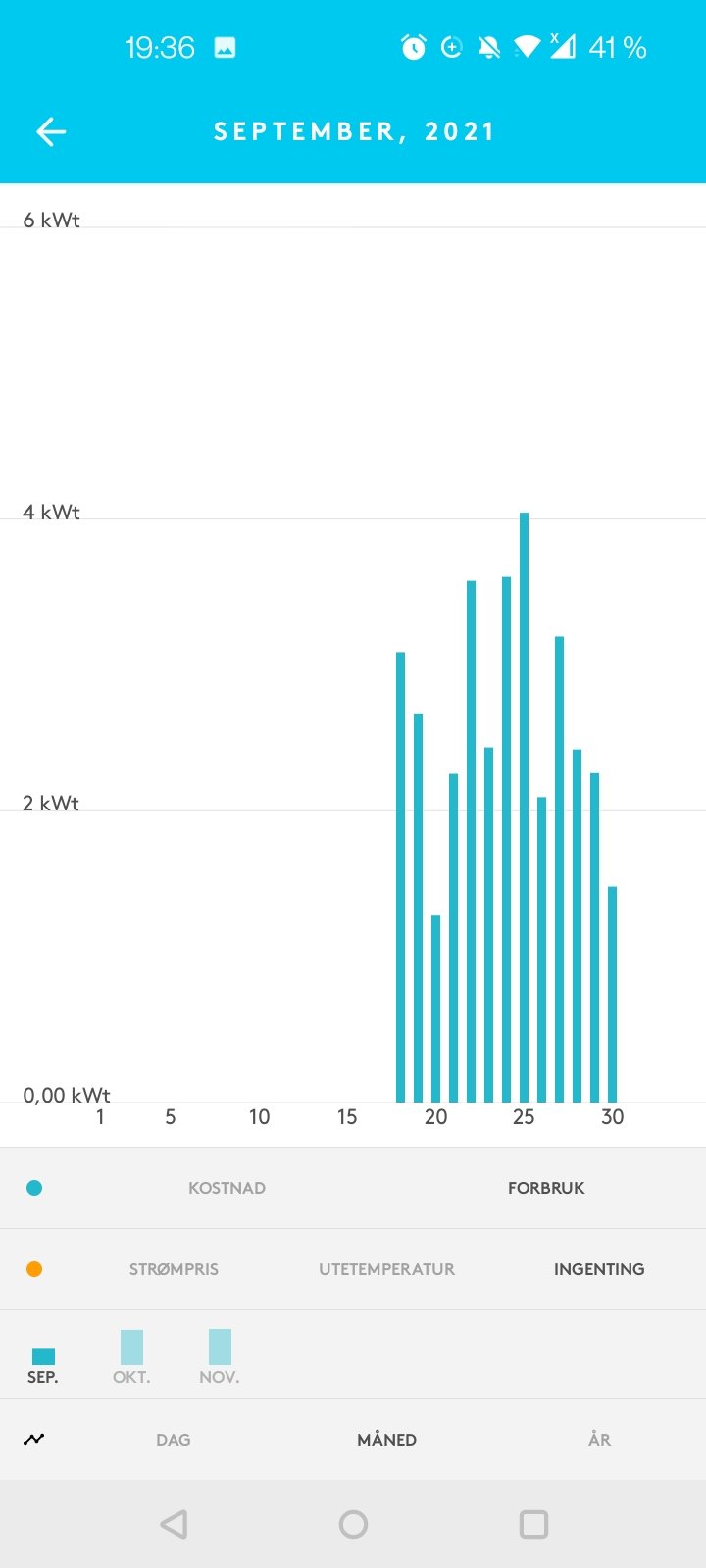This screenshot has height=1568, width=706.
Task: Choose the Ingenting overlay option
Action: pos(599,1269)
